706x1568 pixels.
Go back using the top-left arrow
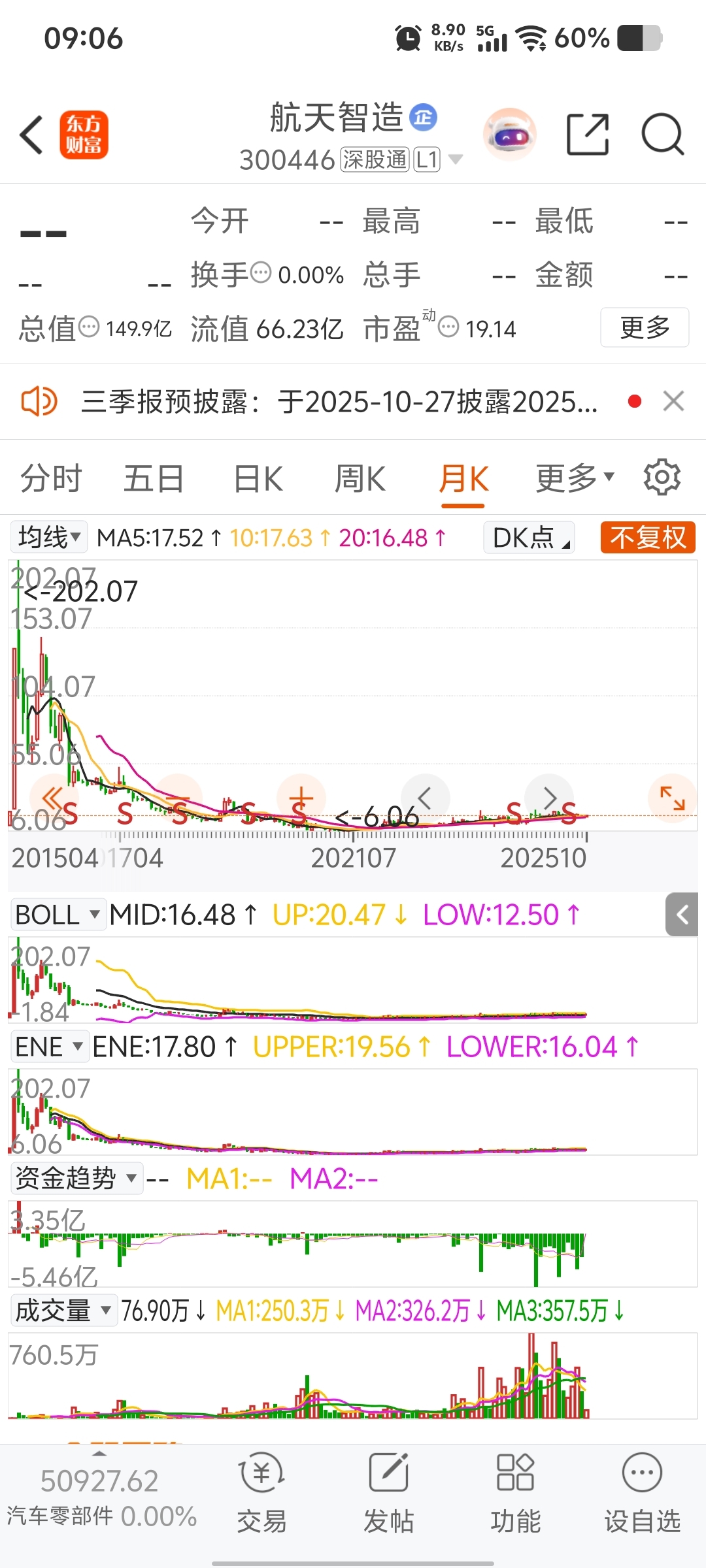pyautogui.click(x=31, y=135)
